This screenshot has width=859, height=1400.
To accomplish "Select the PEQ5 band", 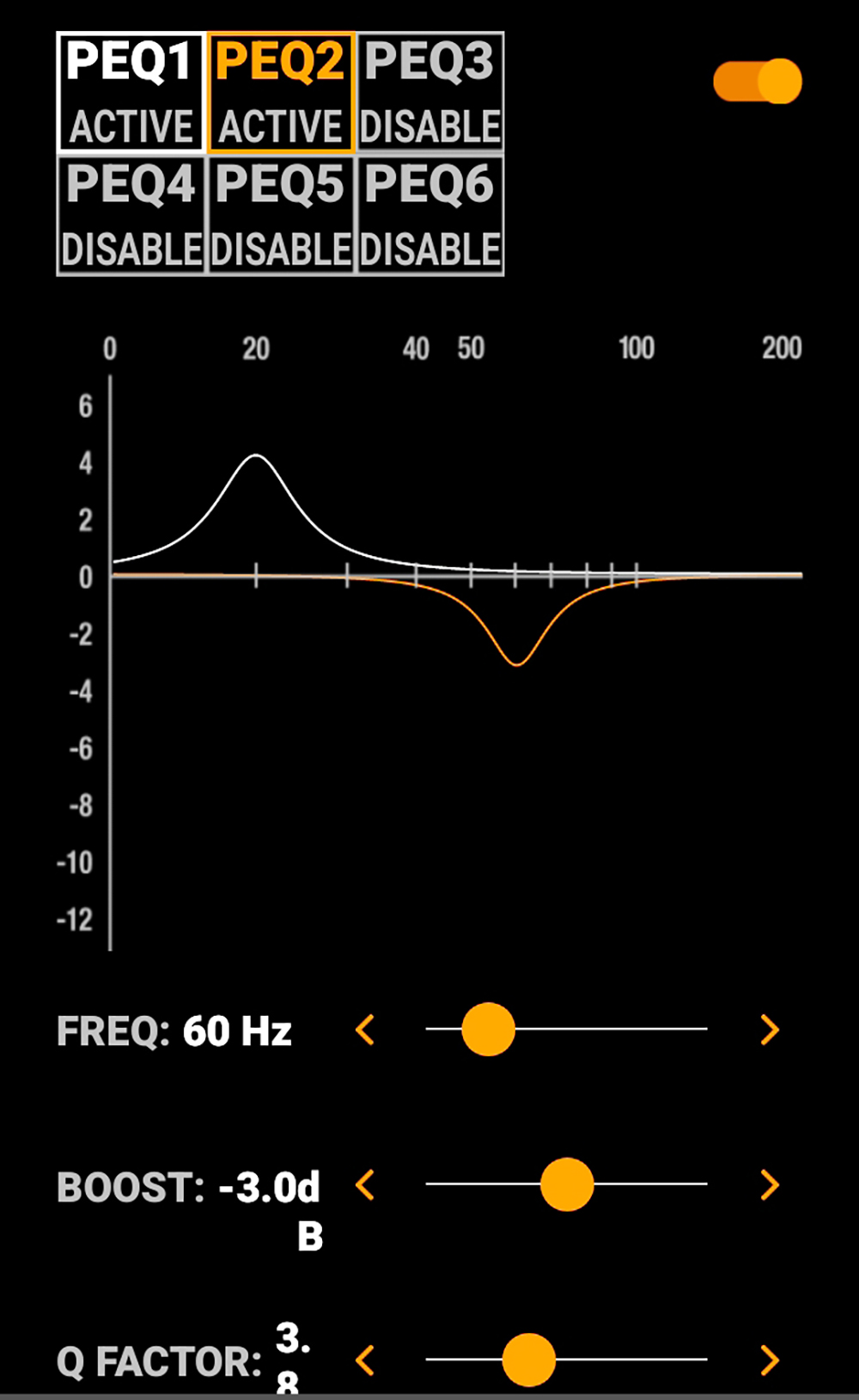I will 280,216.
